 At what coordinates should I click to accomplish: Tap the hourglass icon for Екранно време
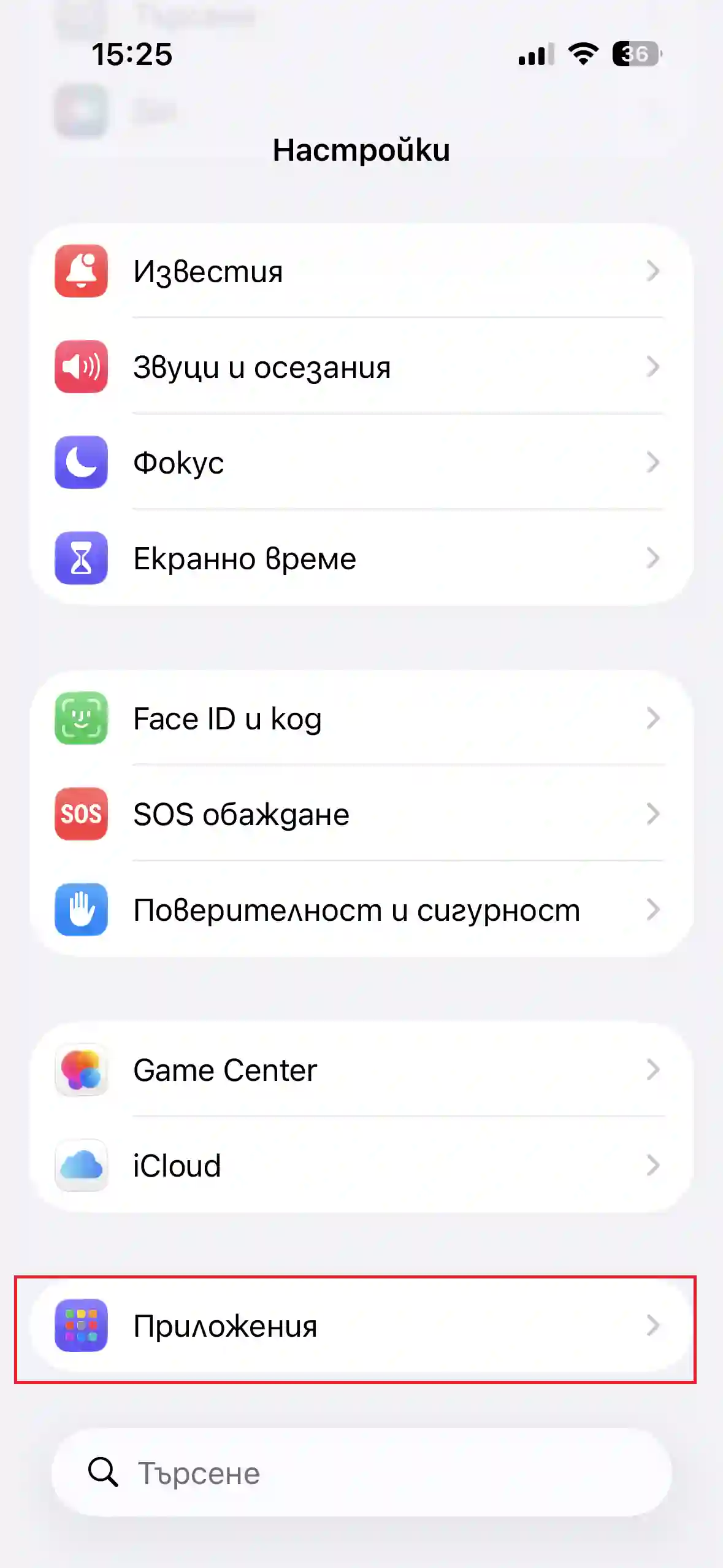click(81, 558)
